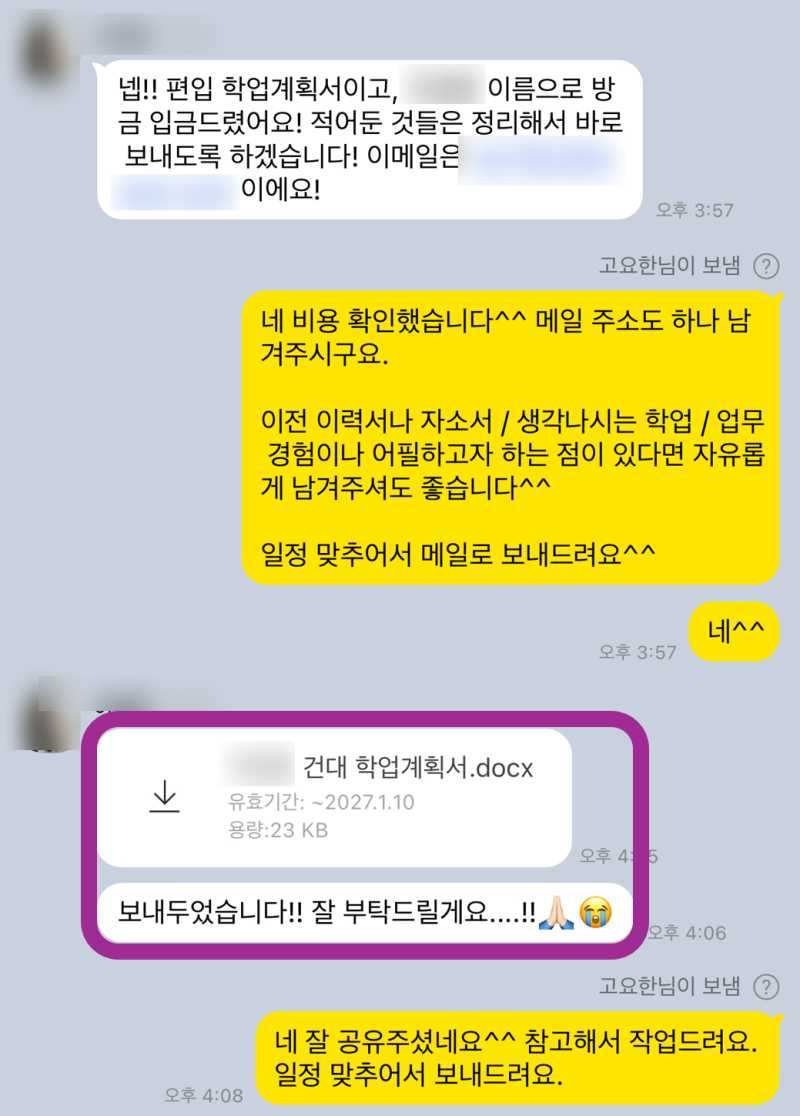Download the 건대 학업계획서.docx file
This screenshot has height=1116, width=800.
point(164,796)
